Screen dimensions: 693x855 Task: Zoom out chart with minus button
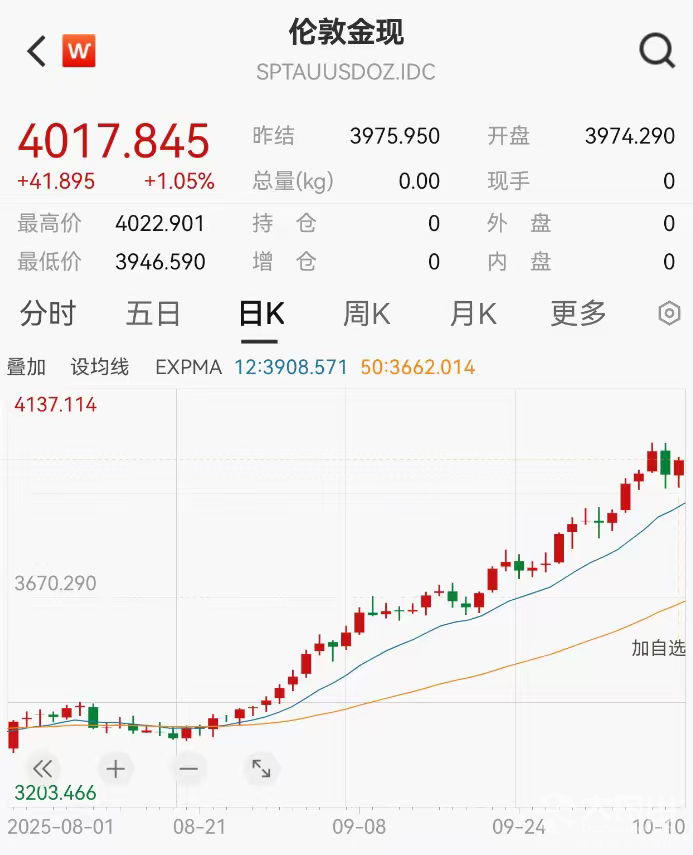pos(189,769)
